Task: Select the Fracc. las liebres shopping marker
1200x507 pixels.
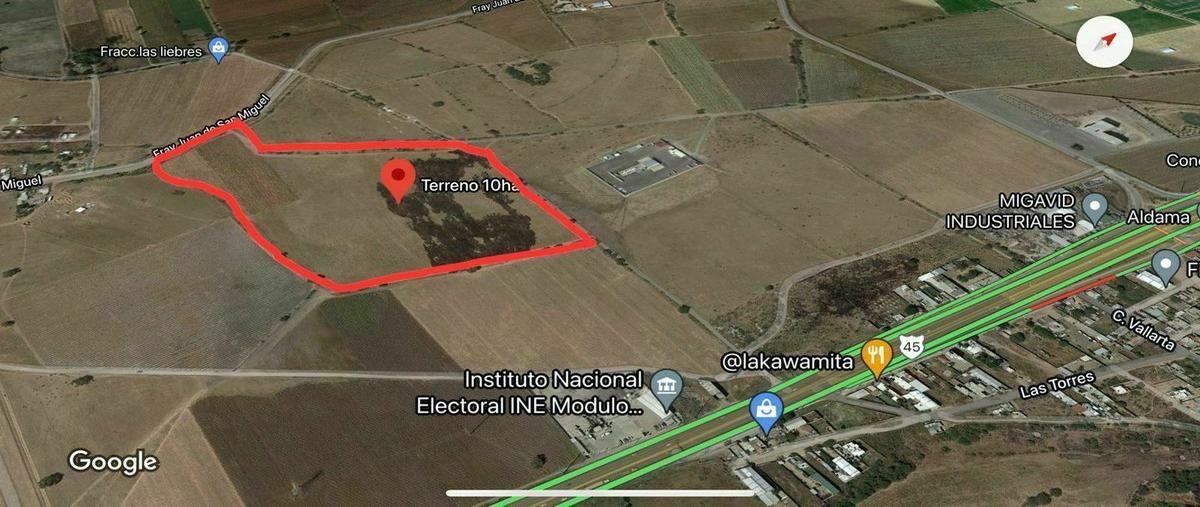Action: point(220,48)
